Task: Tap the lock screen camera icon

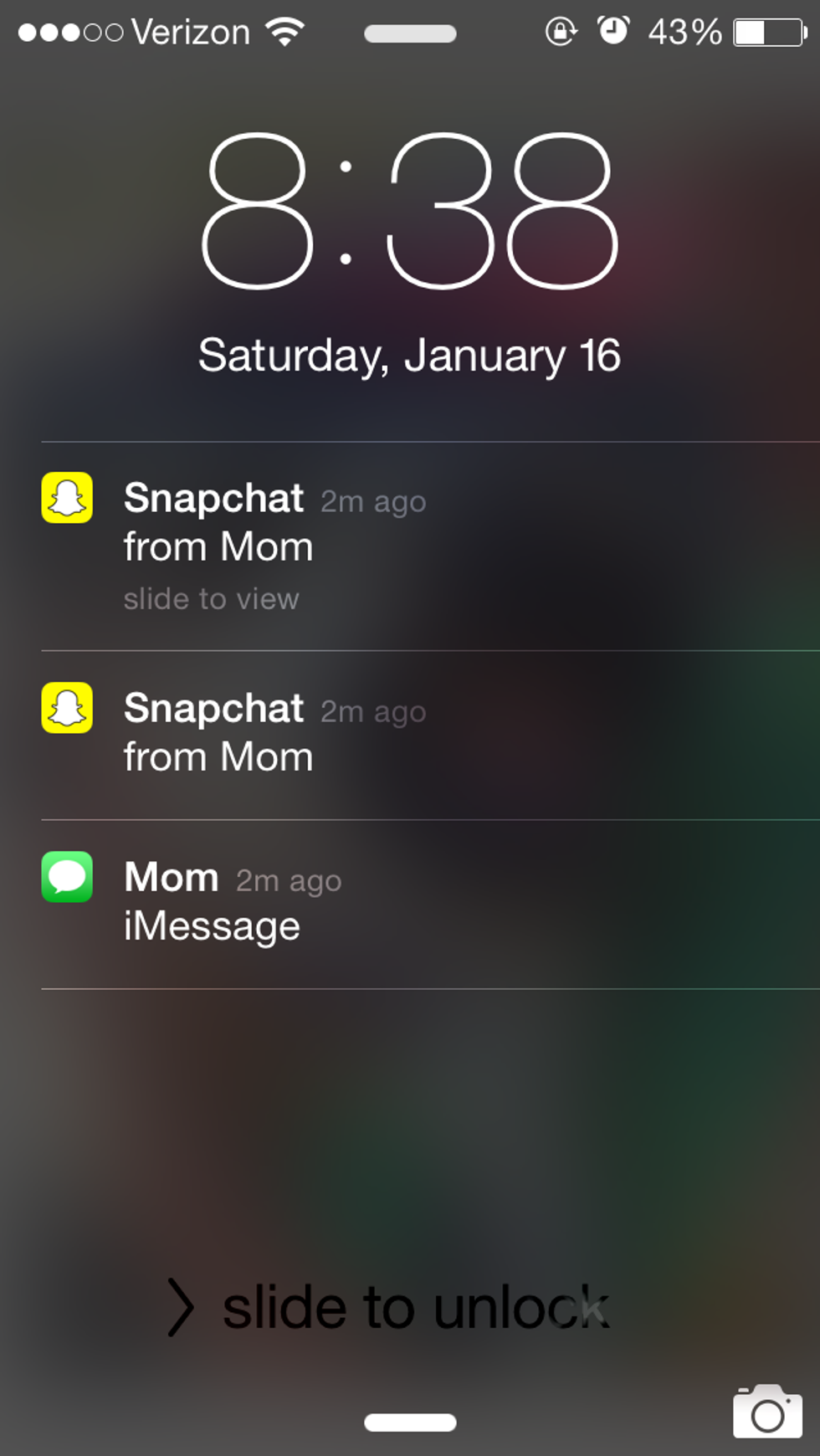Action: 767,1412
